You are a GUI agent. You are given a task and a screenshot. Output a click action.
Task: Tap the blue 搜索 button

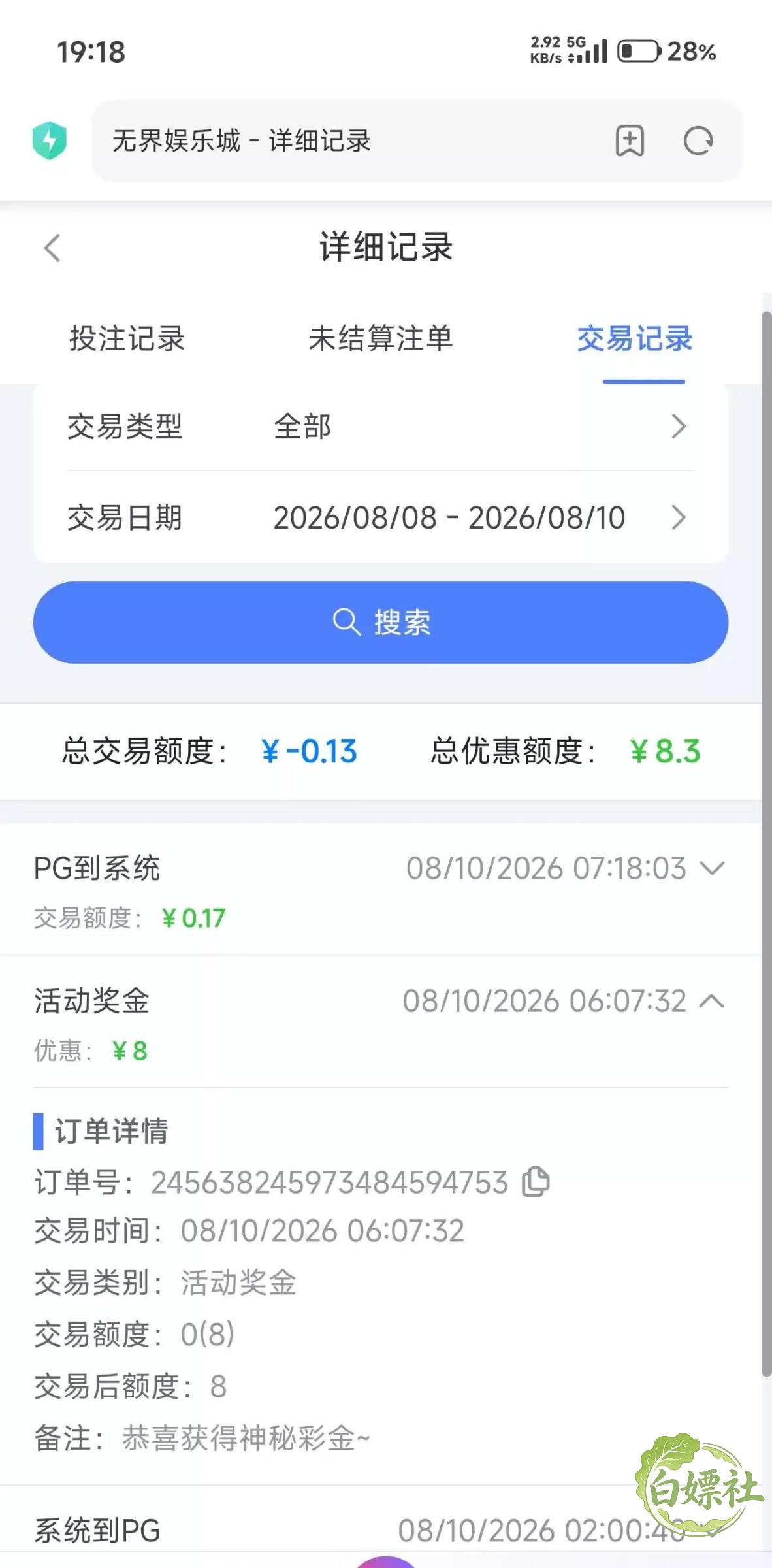(x=381, y=622)
